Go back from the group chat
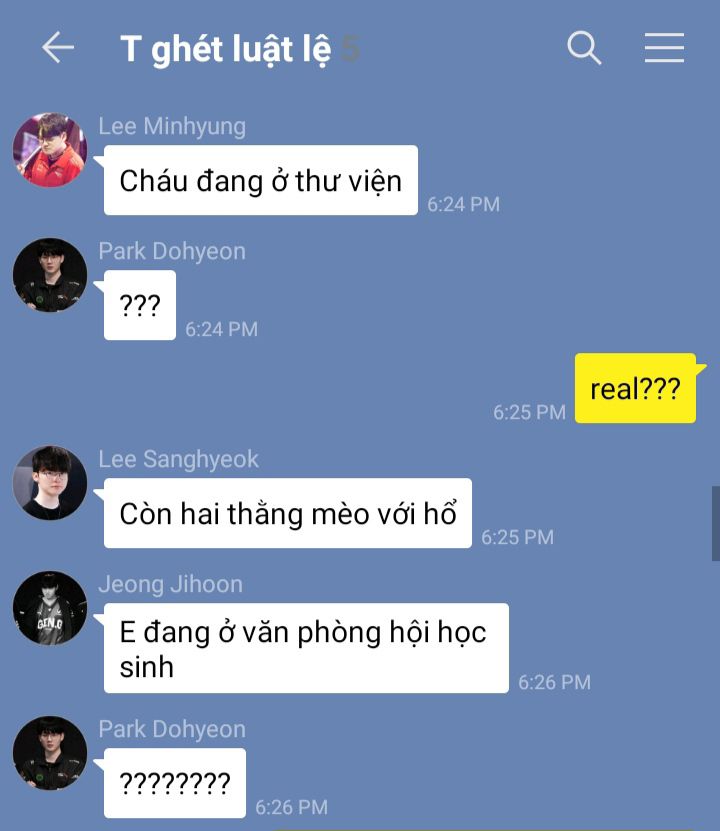This screenshot has width=720, height=831. point(58,47)
